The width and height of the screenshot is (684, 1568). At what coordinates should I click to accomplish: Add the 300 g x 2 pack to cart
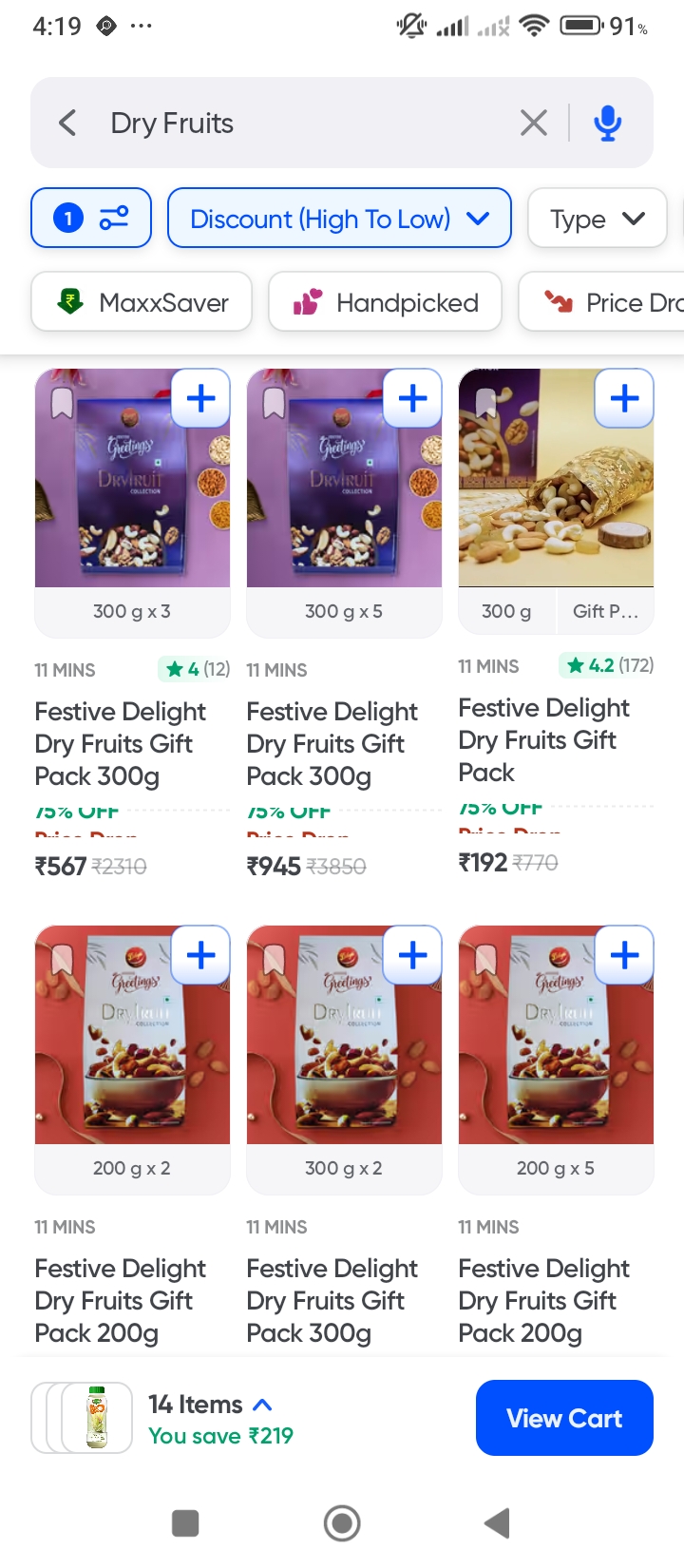pos(412,955)
